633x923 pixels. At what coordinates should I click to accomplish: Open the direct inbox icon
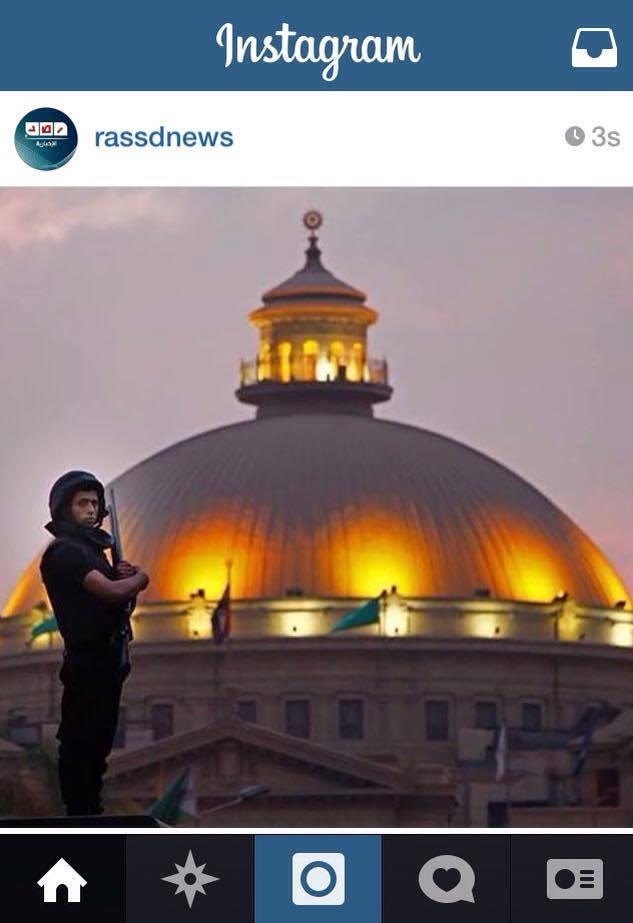coord(594,47)
